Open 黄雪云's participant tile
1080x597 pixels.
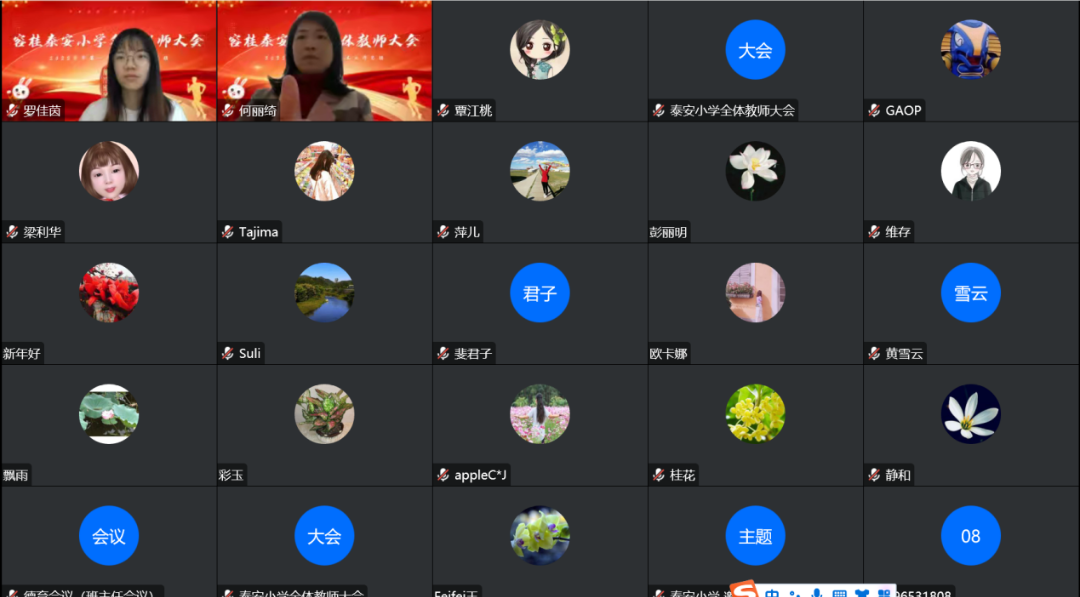click(971, 303)
